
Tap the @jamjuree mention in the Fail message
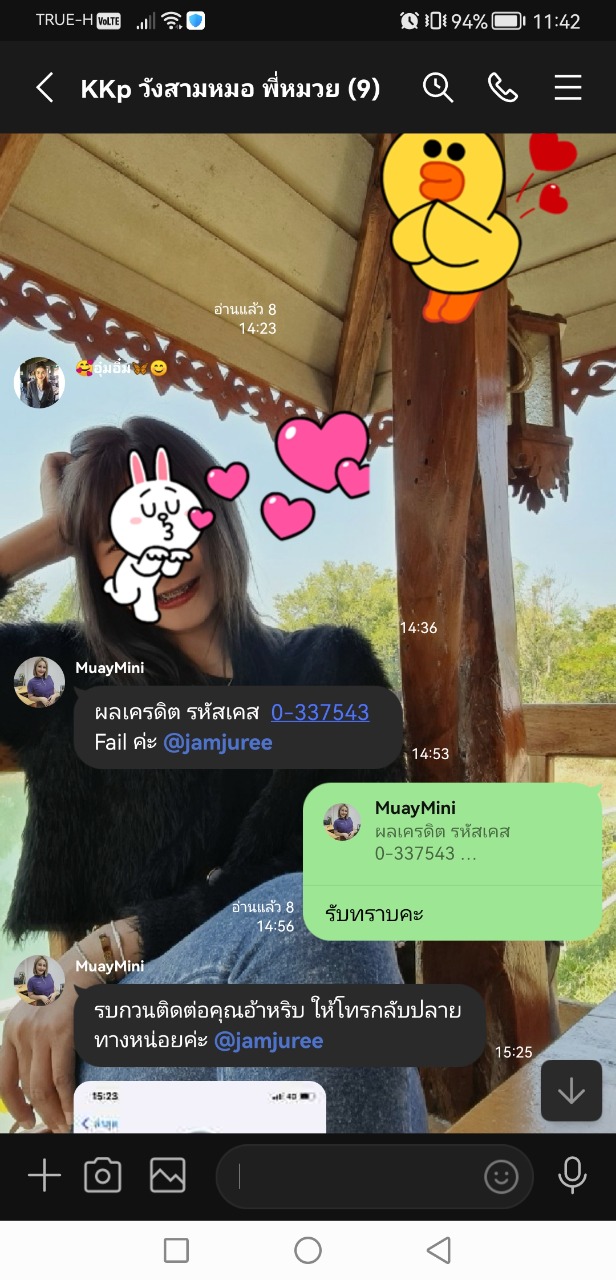[x=217, y=742]
